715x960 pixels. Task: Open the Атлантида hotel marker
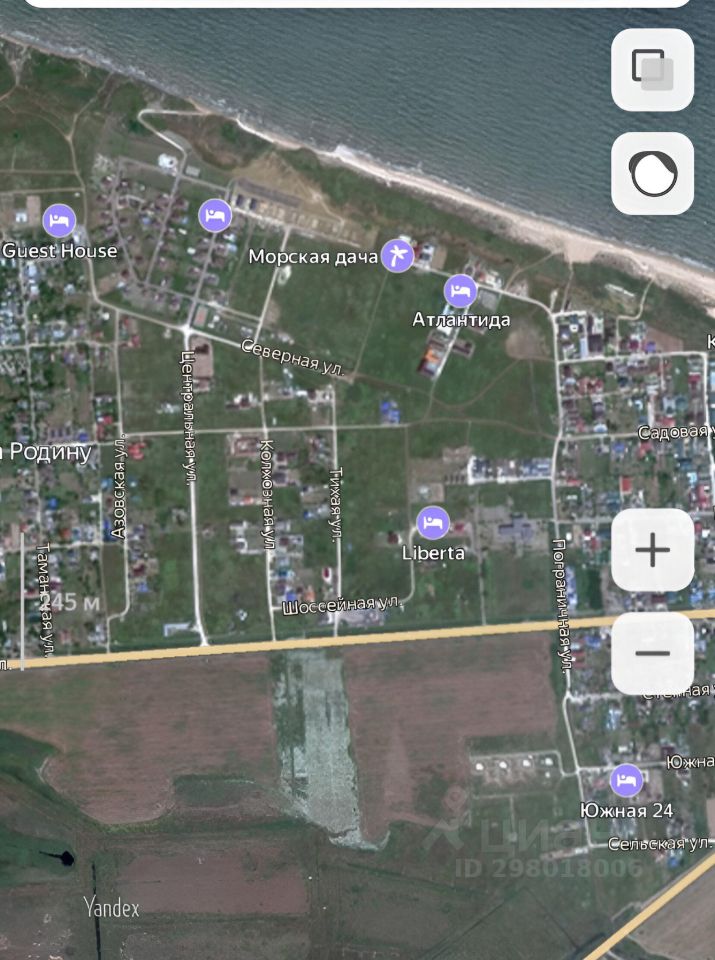click(x=460, y=292)
